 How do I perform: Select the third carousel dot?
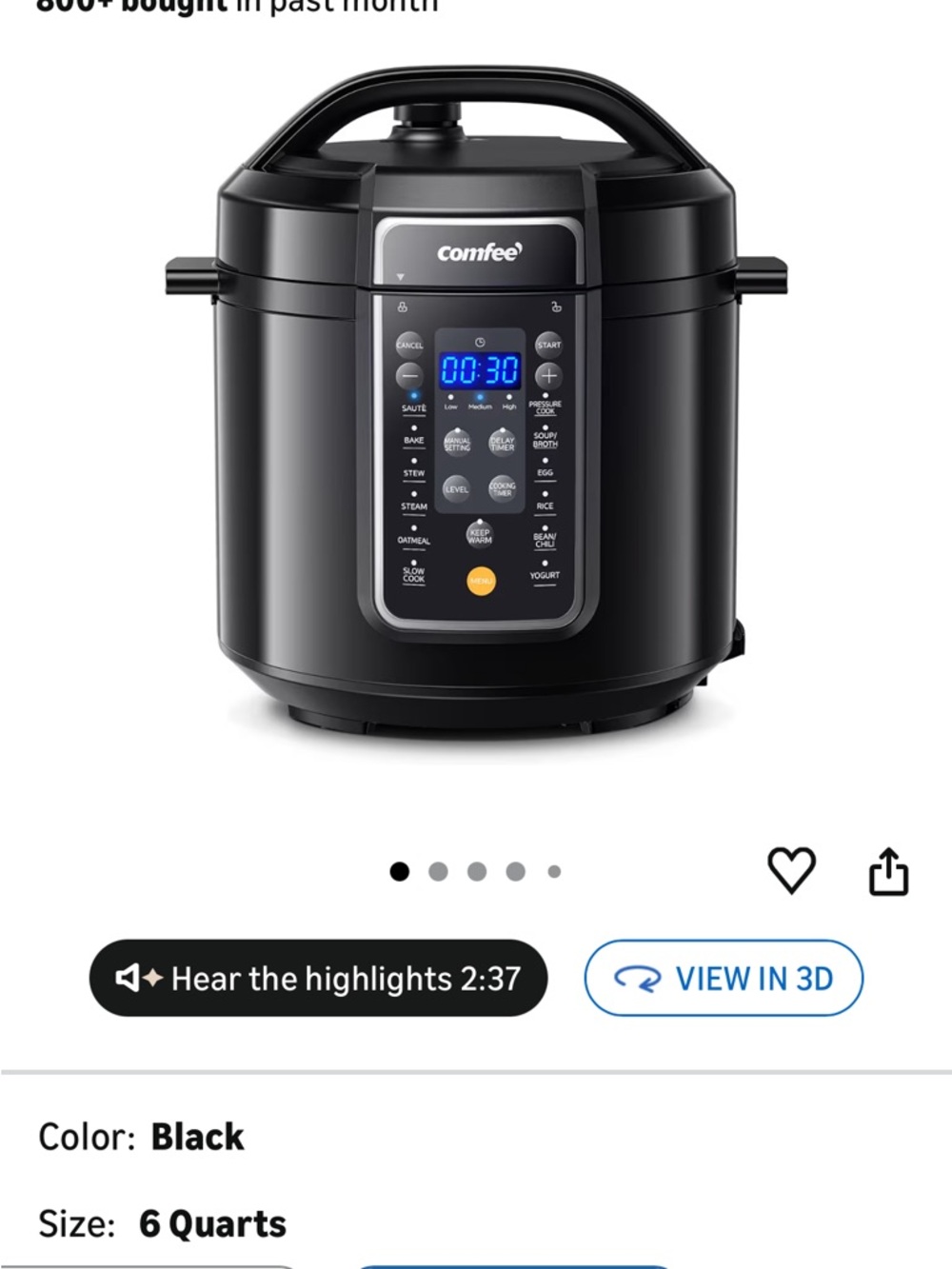click(x=476, y=869)
